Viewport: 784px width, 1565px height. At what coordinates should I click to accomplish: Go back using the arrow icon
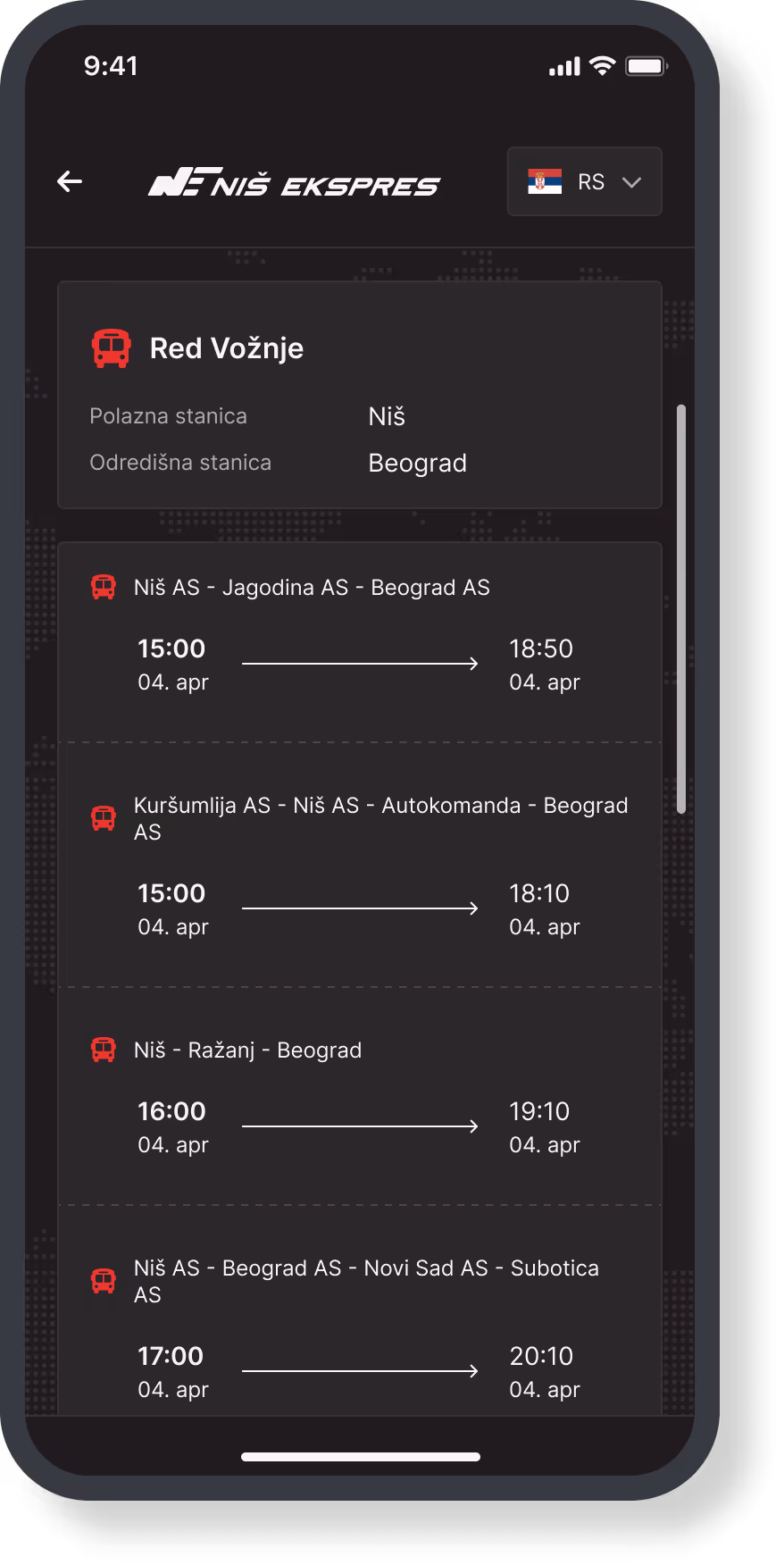(70, 182)
